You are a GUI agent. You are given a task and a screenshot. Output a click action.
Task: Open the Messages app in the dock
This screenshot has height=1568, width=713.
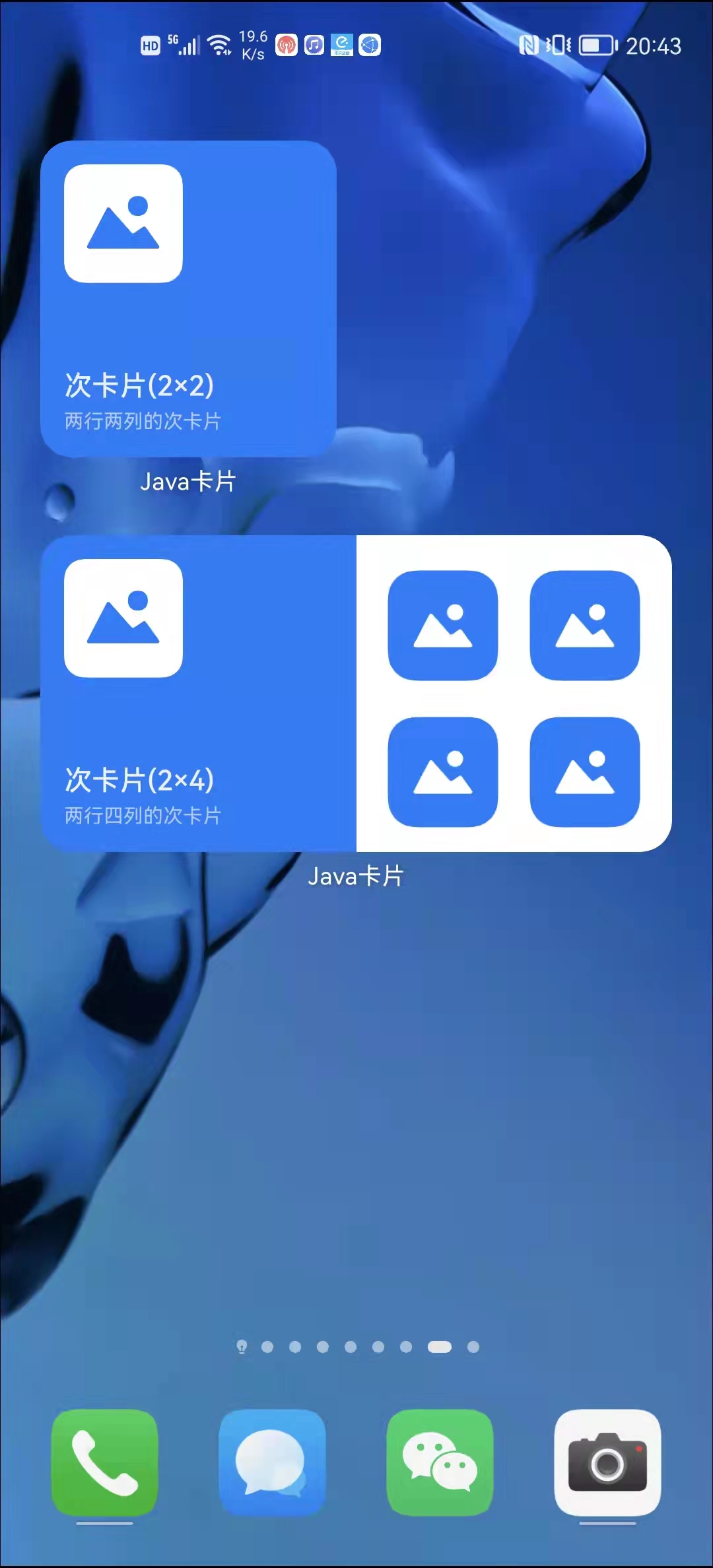(x=272, y=1462)
